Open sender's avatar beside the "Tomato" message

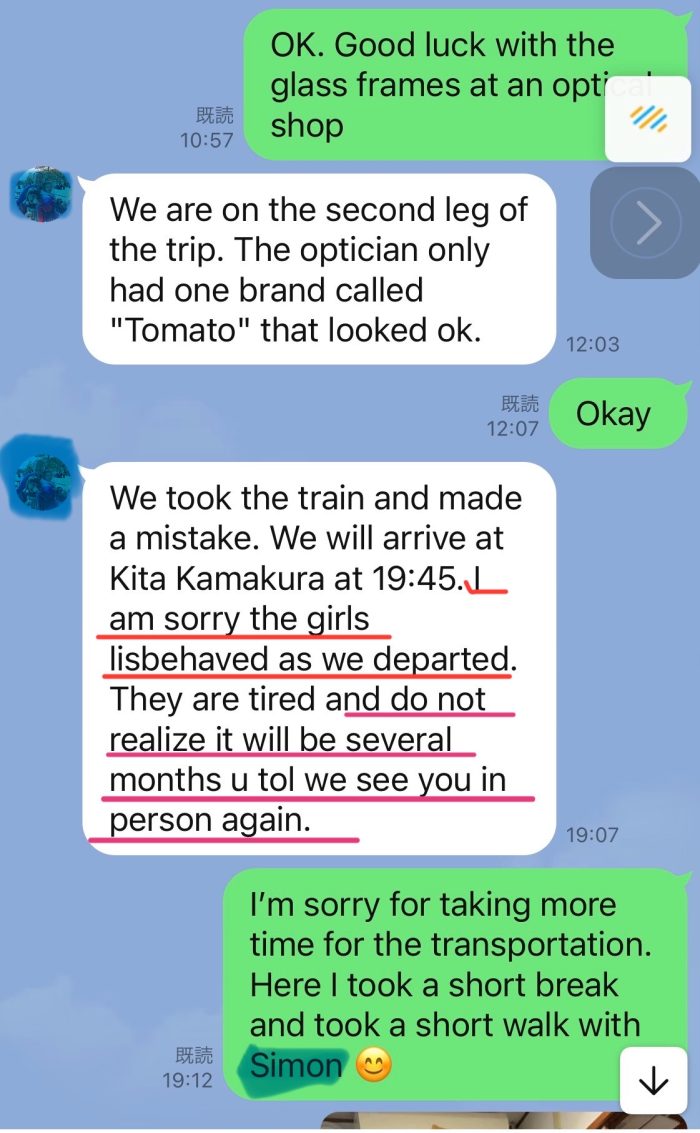click(x=43, y=194)
